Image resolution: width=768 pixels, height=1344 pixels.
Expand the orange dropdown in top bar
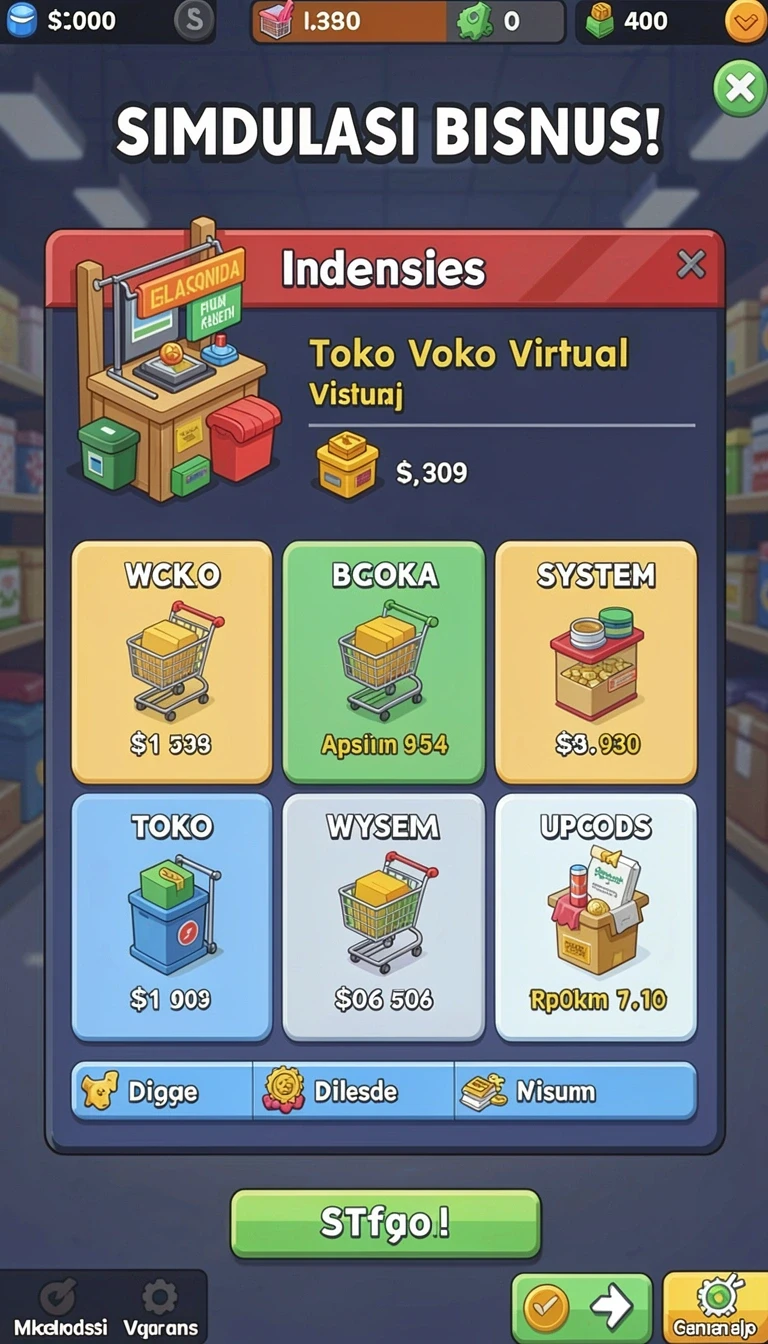click(x=746, y=20)
